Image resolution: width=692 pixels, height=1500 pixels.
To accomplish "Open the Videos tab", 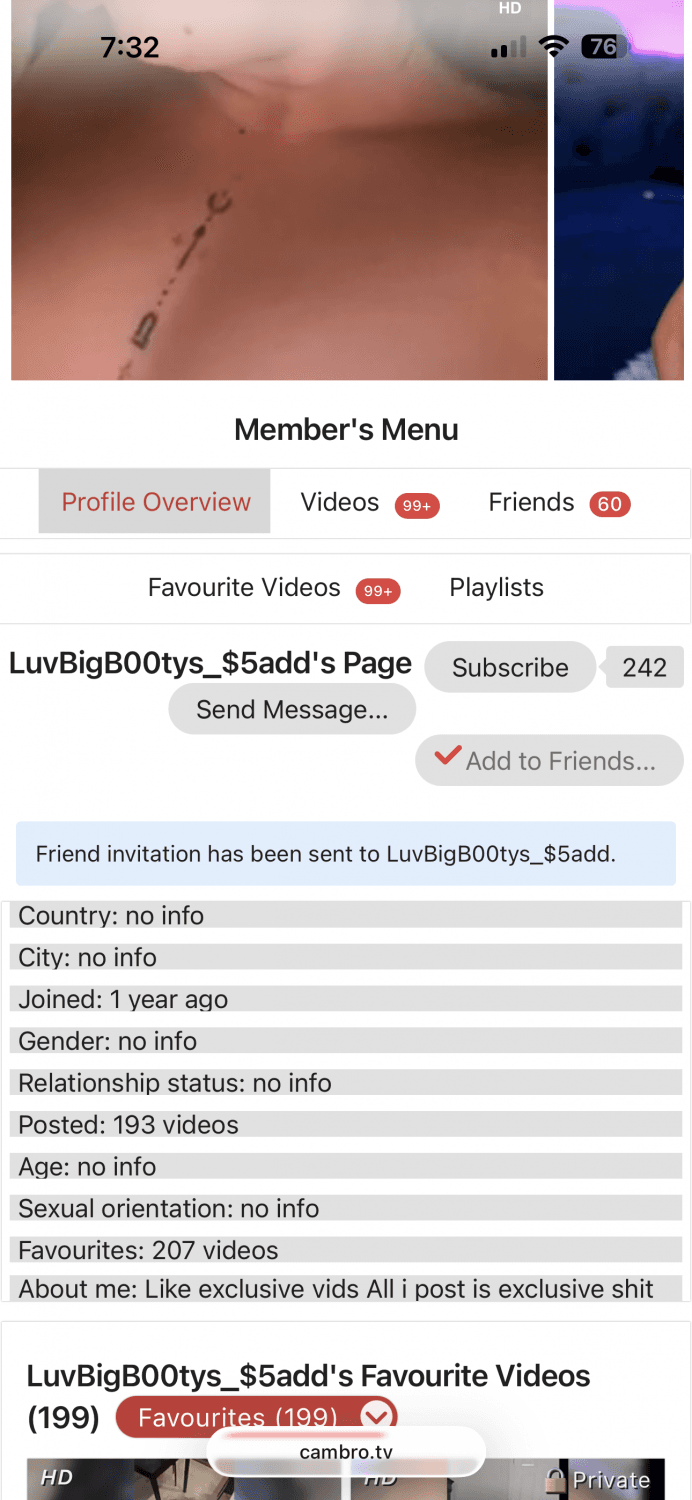I will [x=368, y=503].
